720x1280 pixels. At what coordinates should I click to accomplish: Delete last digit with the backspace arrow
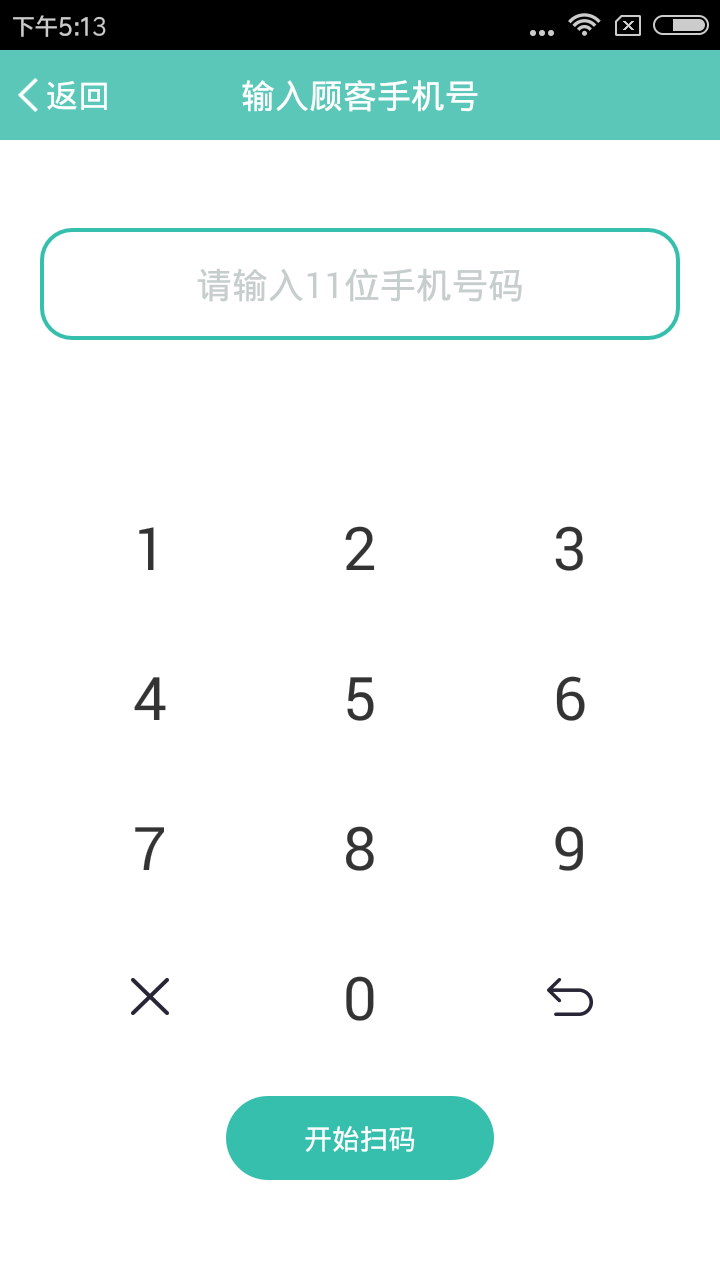coord(570,998)
